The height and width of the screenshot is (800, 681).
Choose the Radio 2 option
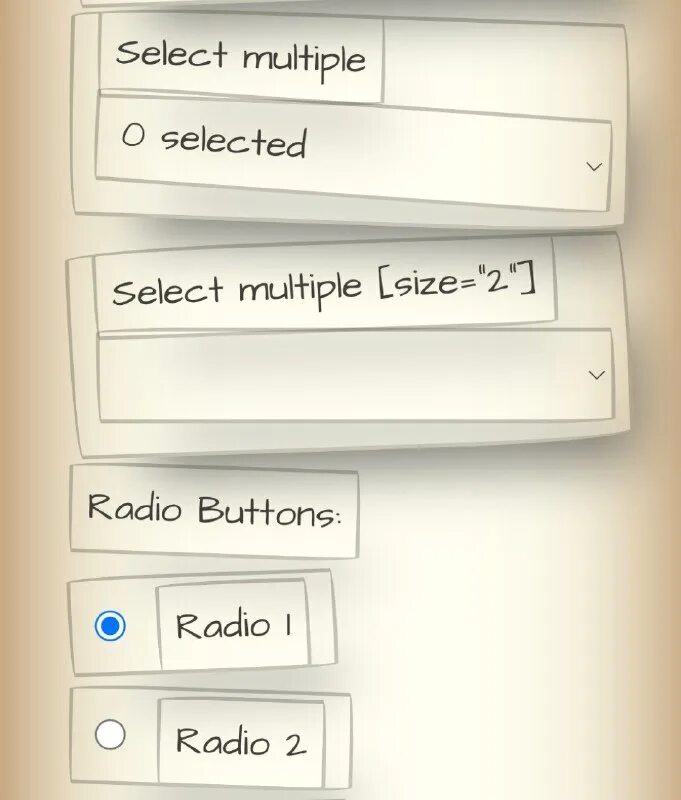coord(110,736)
